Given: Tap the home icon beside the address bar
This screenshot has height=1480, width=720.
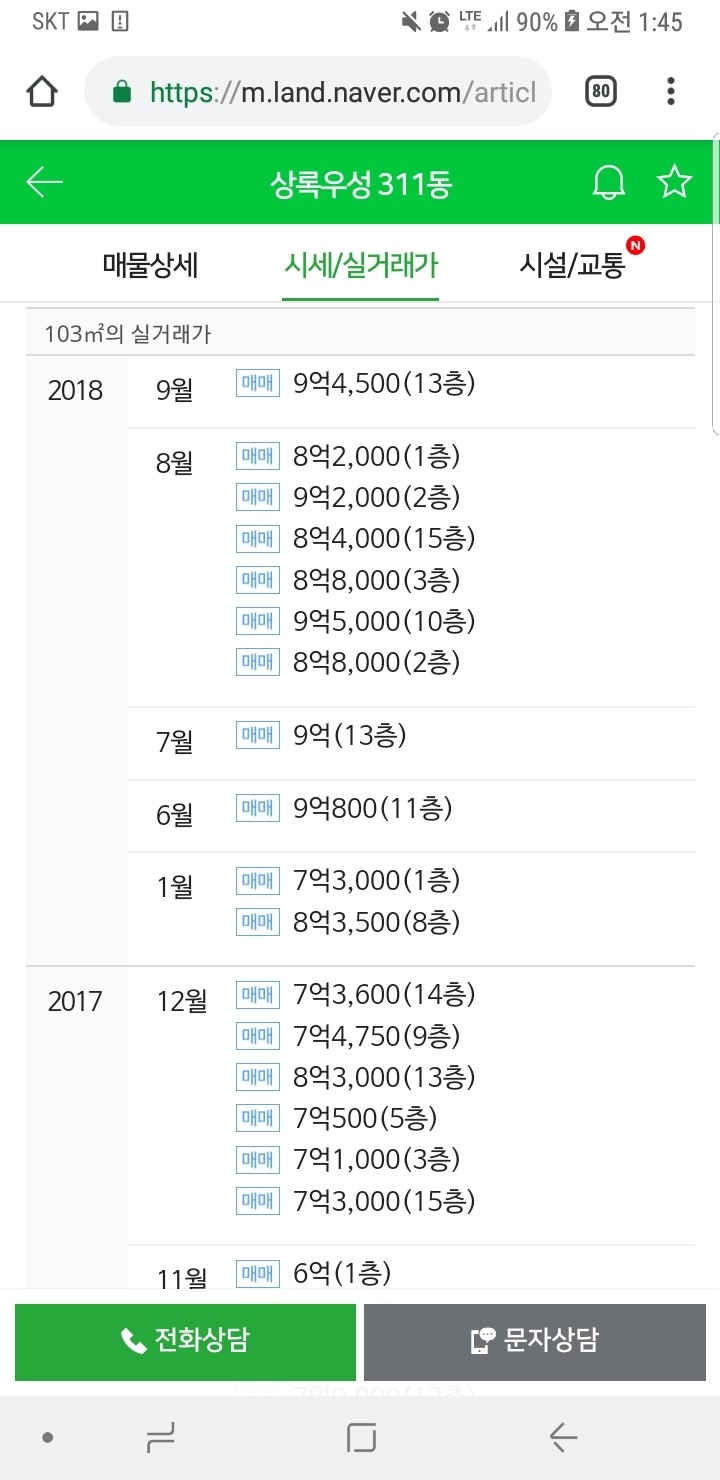Looking at the screenshot, I should [x=40, y=91].
